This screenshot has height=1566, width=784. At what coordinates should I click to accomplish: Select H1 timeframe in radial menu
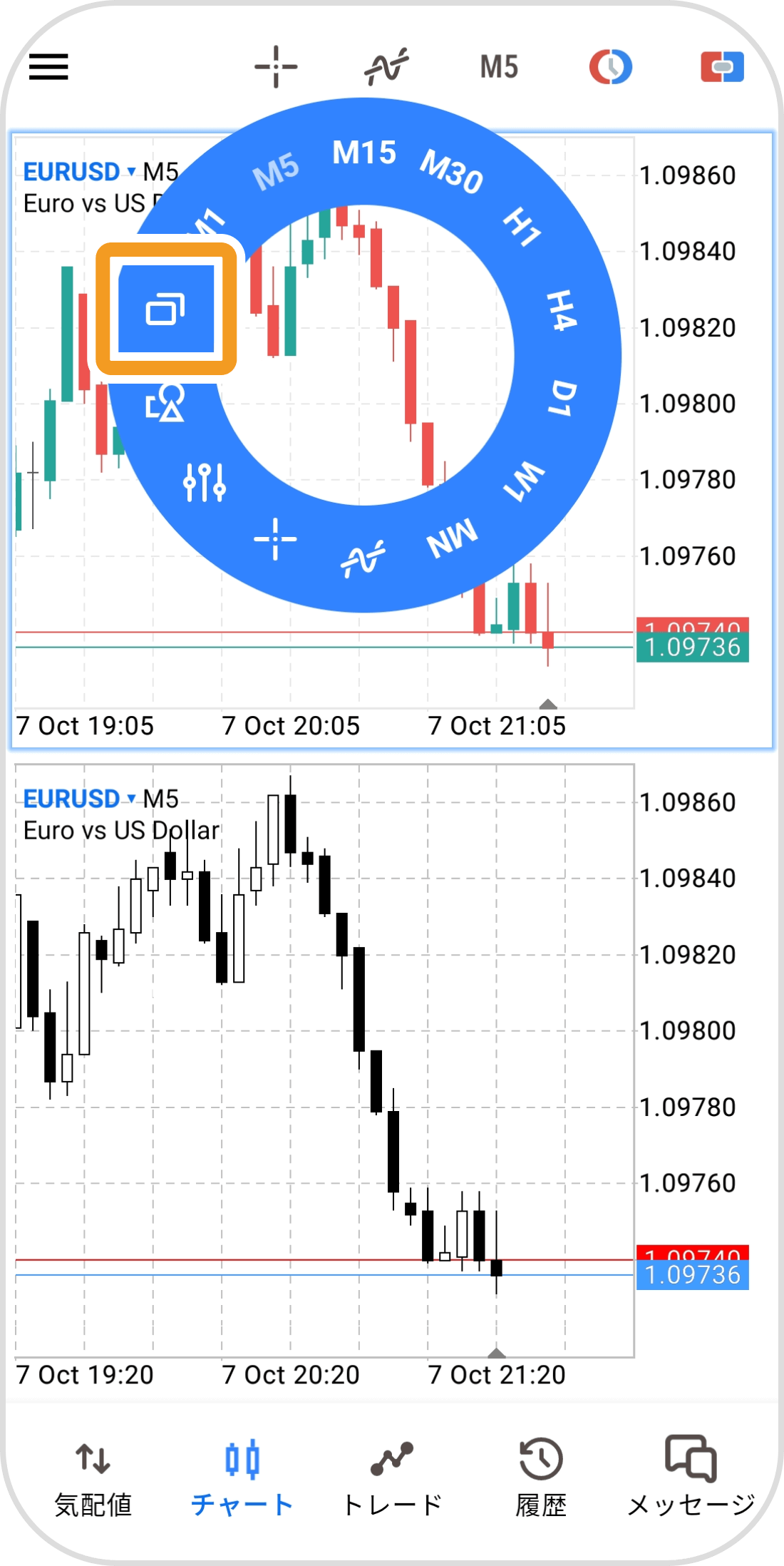[x=522, y=227]
